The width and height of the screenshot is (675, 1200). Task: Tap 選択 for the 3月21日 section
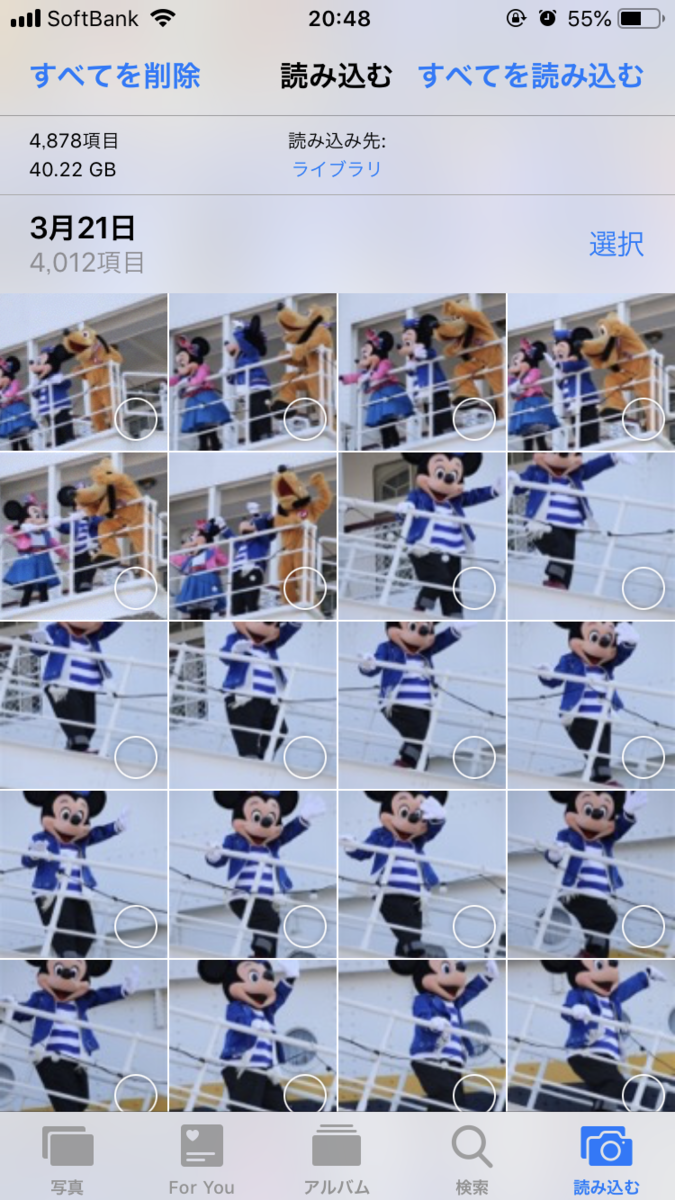[616, 244]
